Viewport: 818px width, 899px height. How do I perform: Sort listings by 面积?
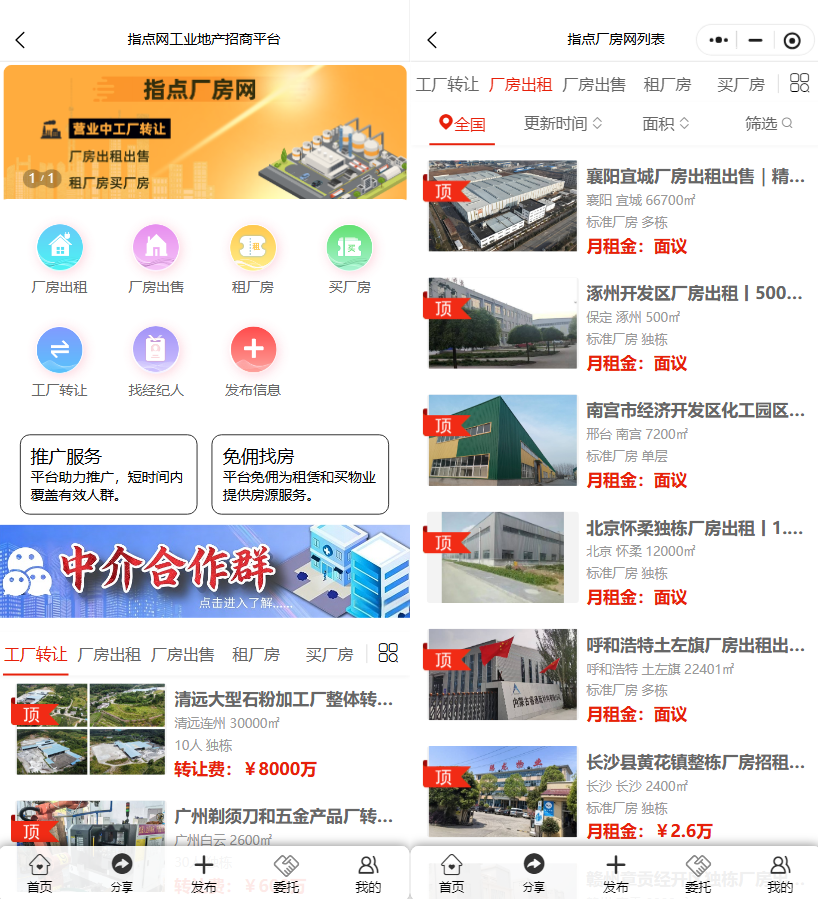tap(666, 124)
